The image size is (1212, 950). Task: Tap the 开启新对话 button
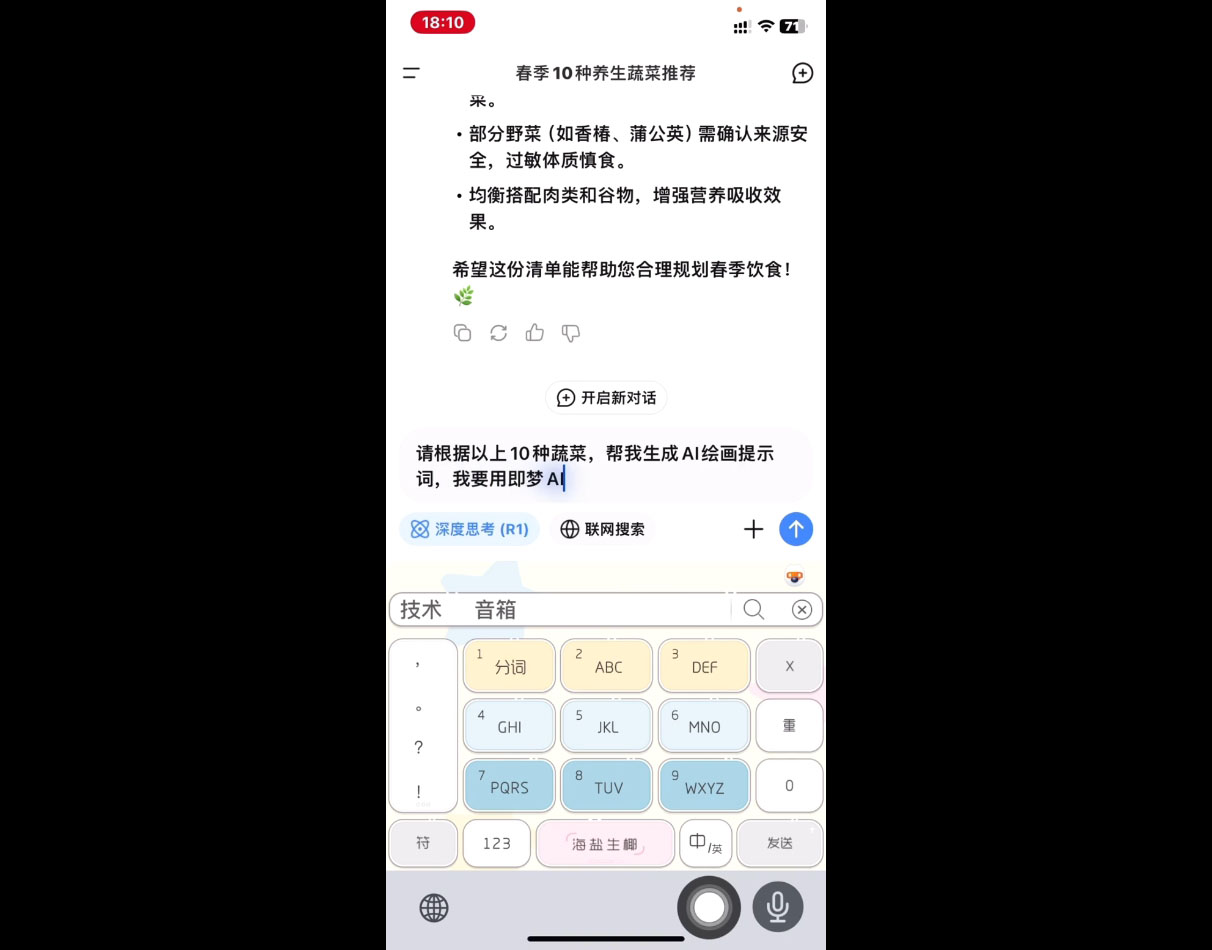pyautogui.click(x=606, y=398)
